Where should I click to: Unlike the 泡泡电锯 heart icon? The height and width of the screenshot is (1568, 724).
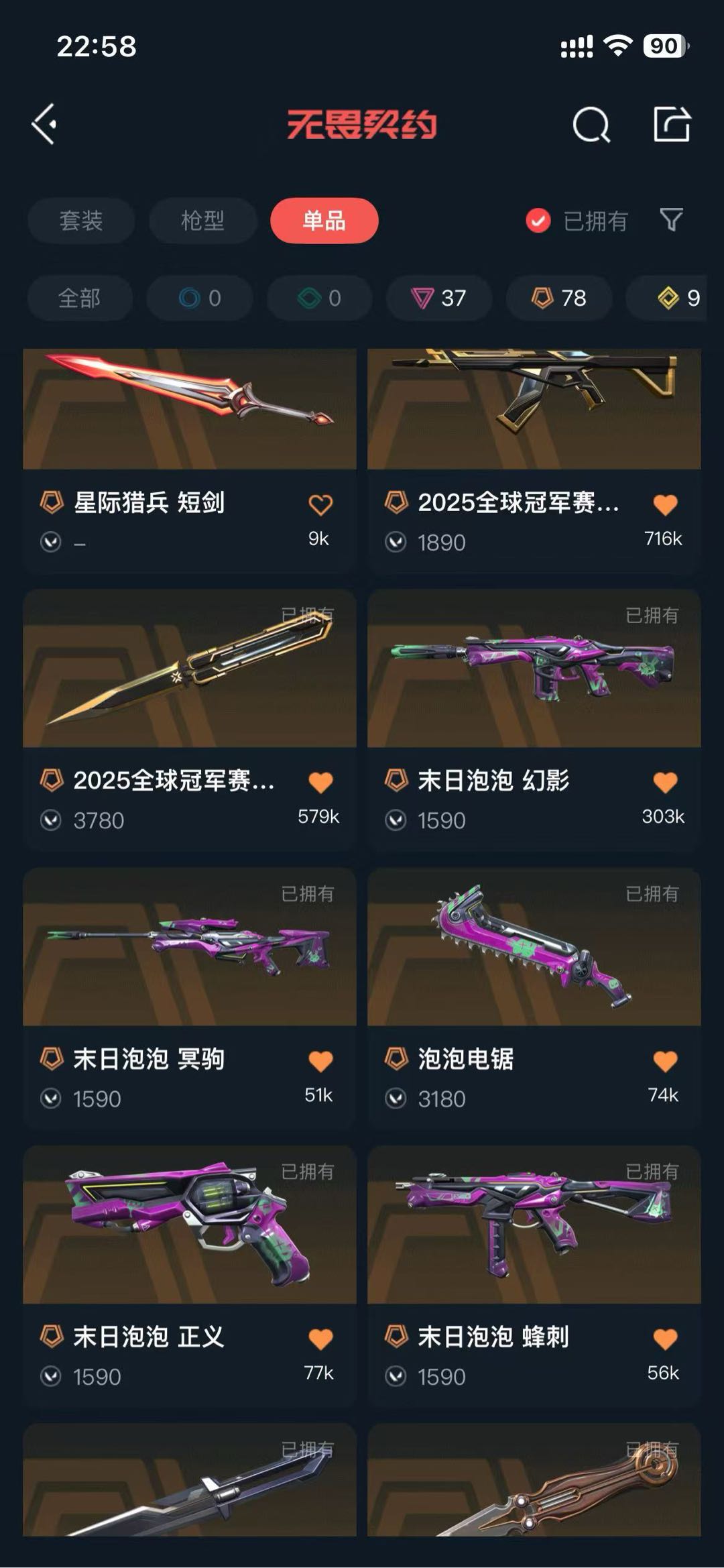tap(665, 1060)
